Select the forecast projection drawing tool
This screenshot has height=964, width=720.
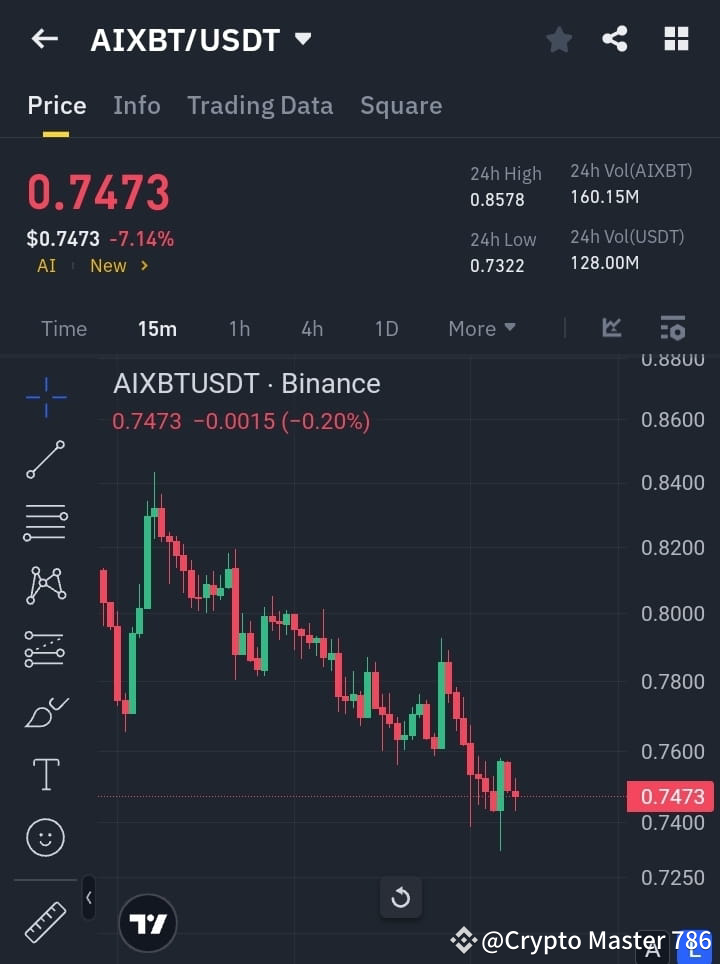pyautogui.click(x=45, y=648)
